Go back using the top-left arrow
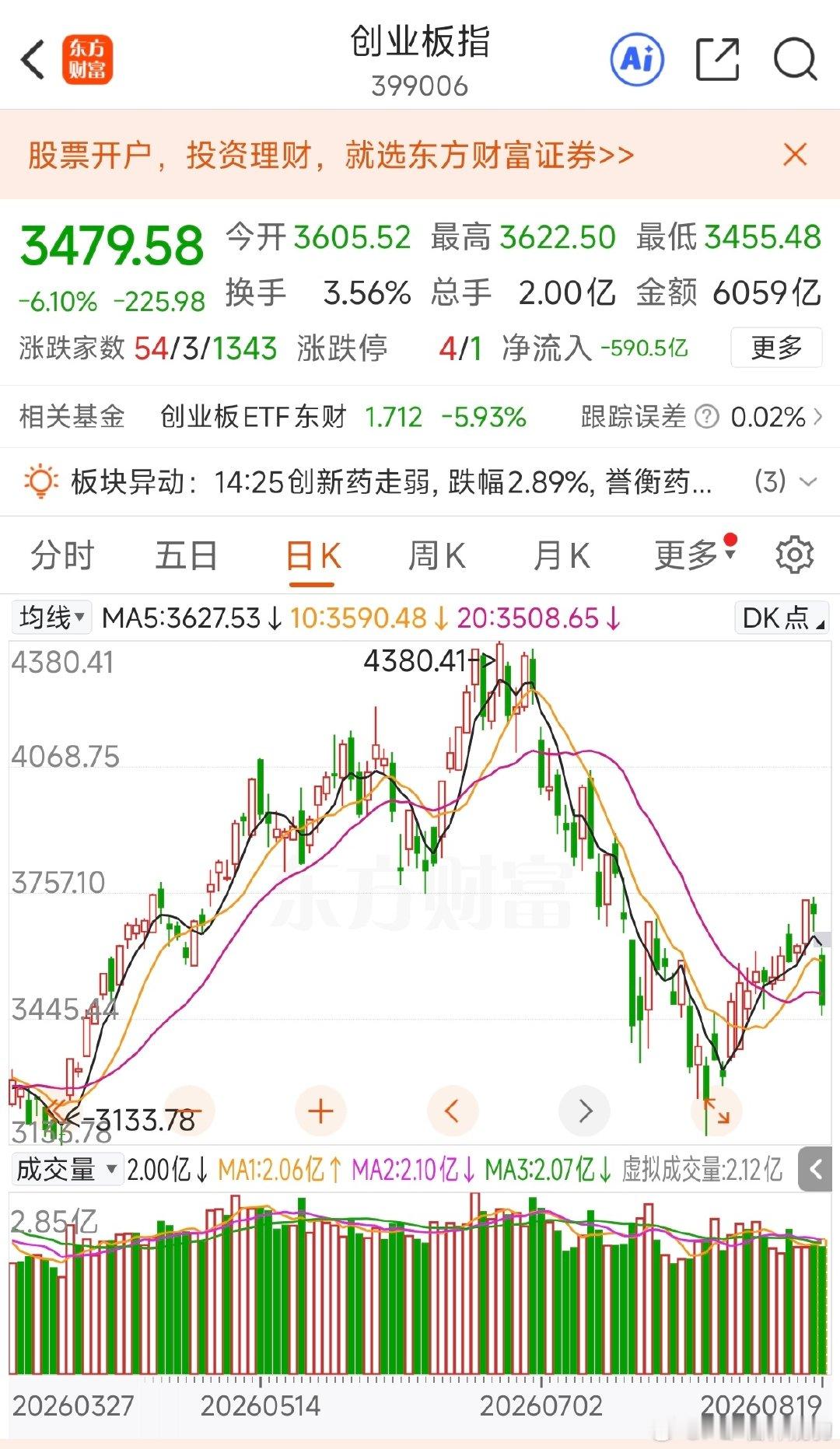 [x=33, y=60]
